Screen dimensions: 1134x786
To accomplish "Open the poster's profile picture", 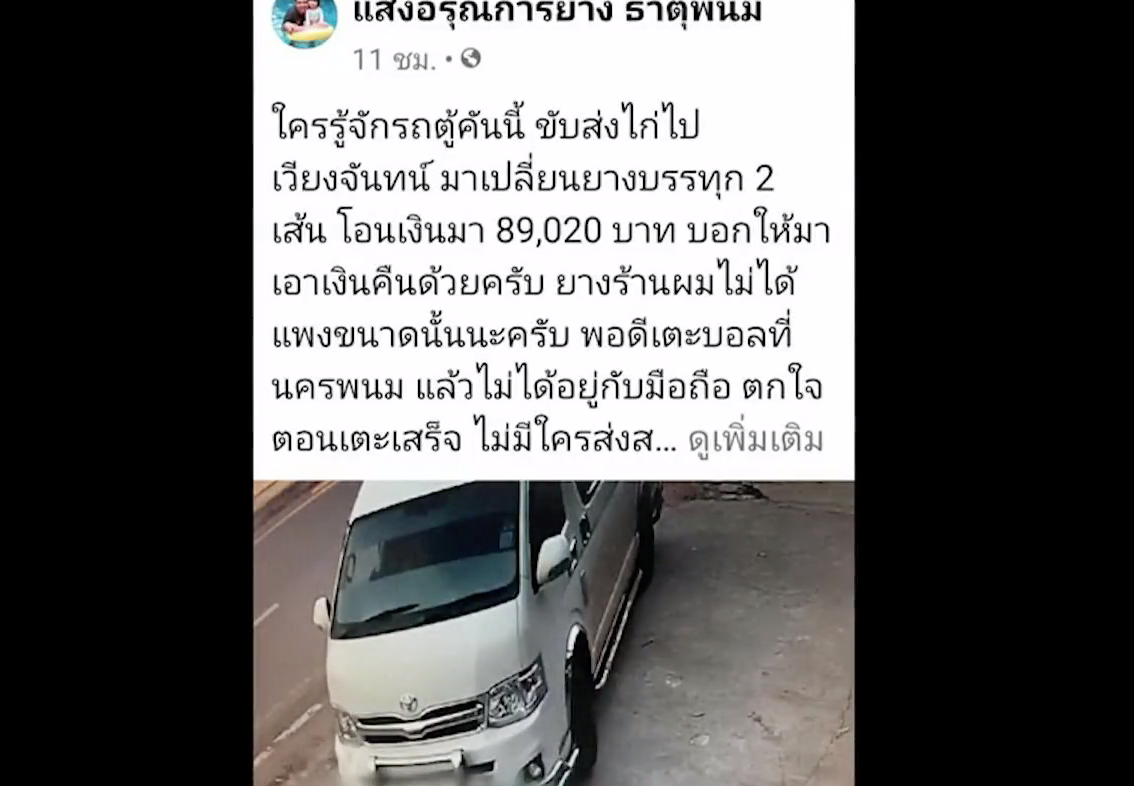I will click(x=304, y=20).
